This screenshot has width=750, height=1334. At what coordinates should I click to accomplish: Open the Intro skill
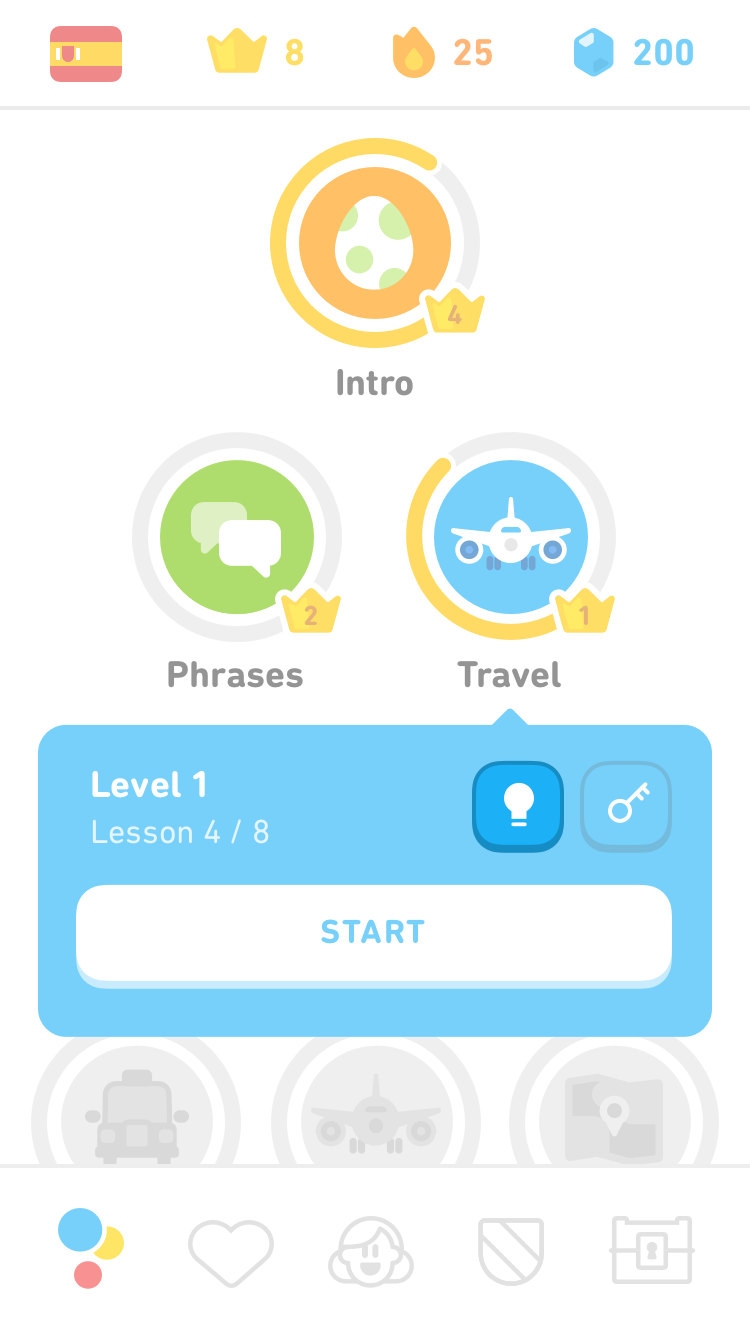375,243
